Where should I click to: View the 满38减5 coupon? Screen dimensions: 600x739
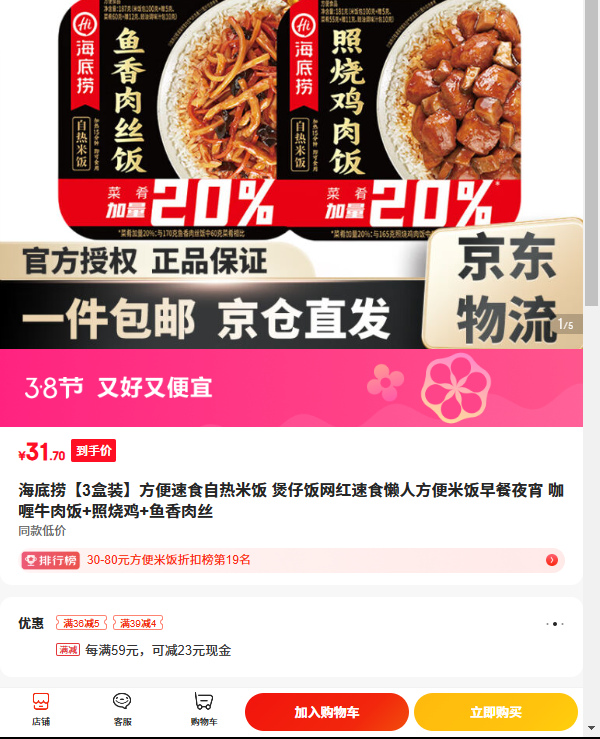tap(82, 623)
